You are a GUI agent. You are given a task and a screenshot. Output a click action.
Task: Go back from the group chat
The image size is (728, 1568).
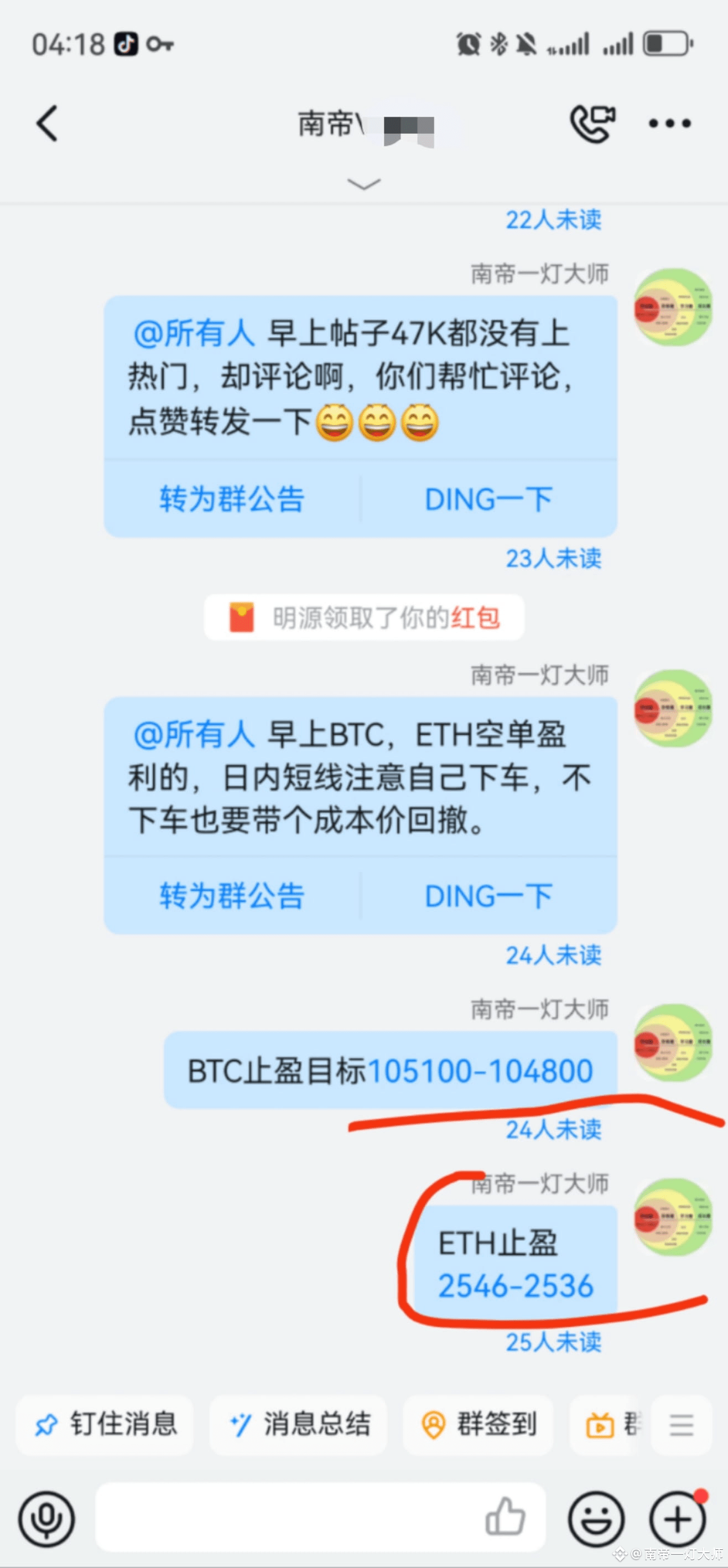click(x=48, y=123)
